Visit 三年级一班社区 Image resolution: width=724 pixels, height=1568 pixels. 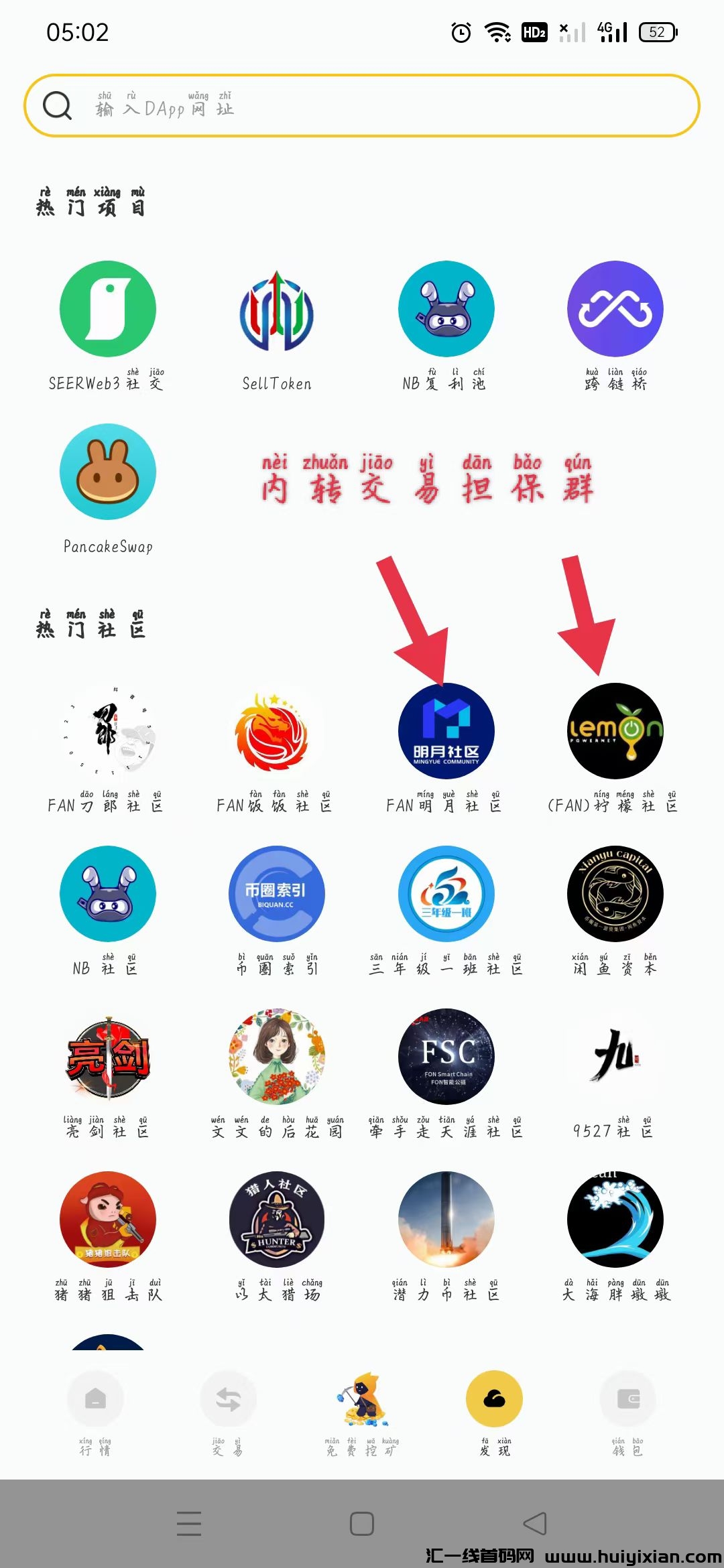[446, 894]
